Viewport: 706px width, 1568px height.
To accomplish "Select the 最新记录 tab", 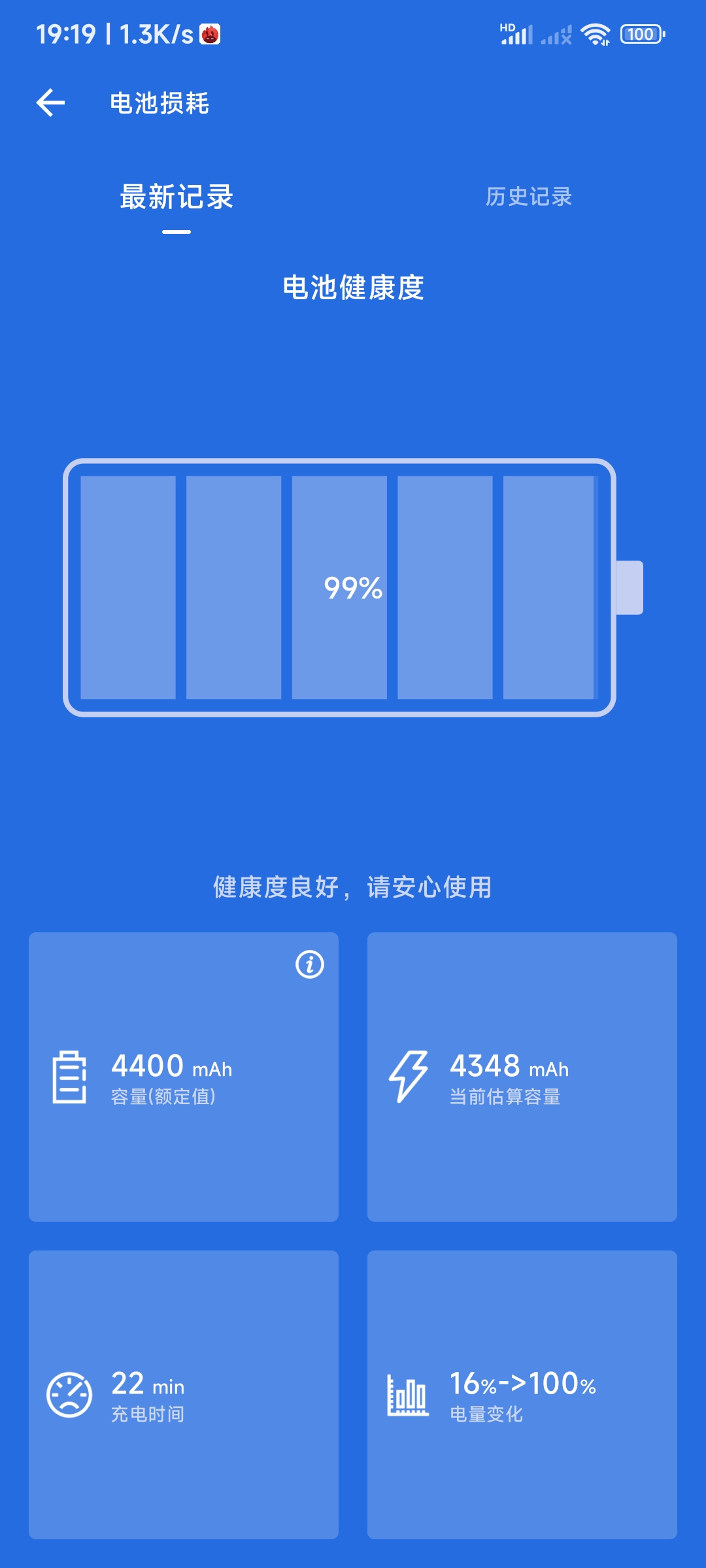I will click(176, 197).
